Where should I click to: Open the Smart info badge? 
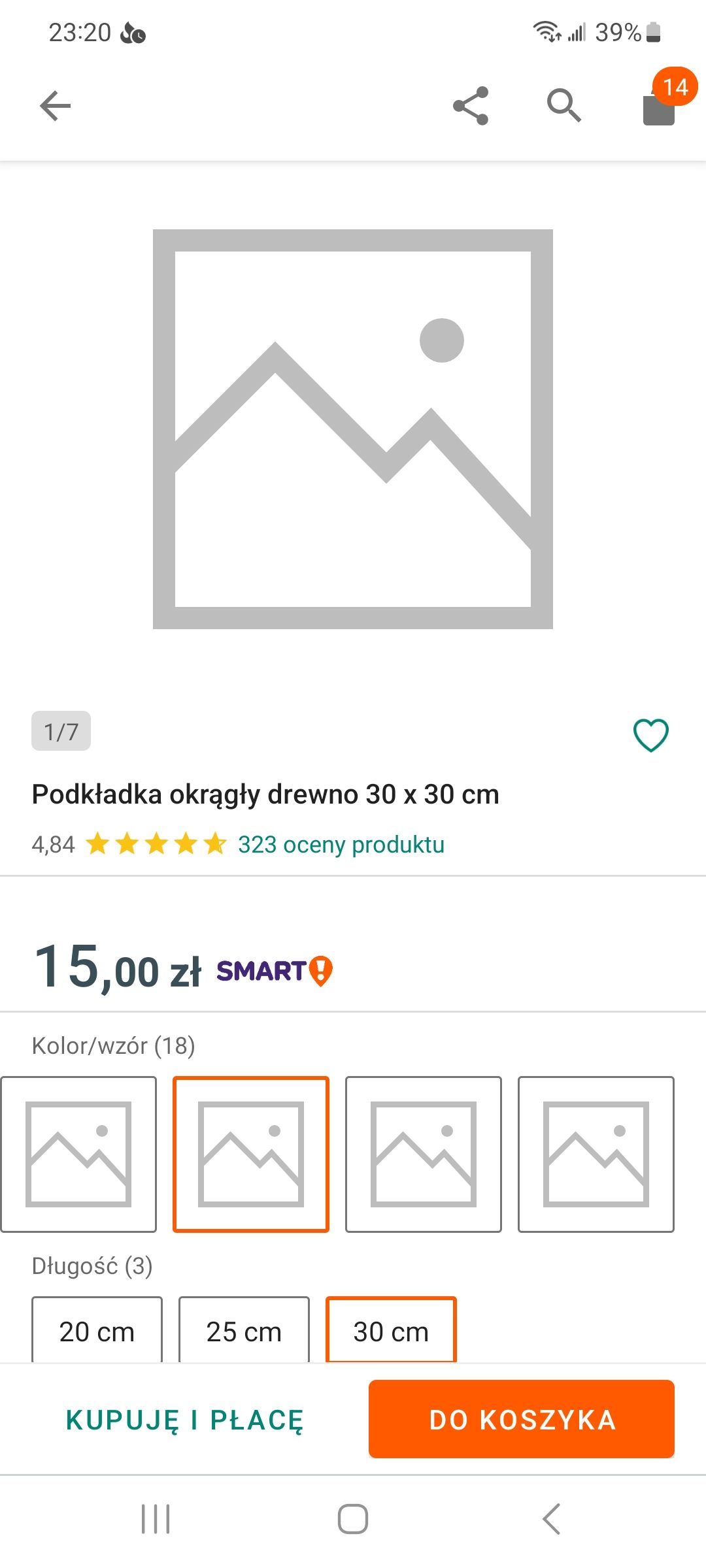pos(275,971)
